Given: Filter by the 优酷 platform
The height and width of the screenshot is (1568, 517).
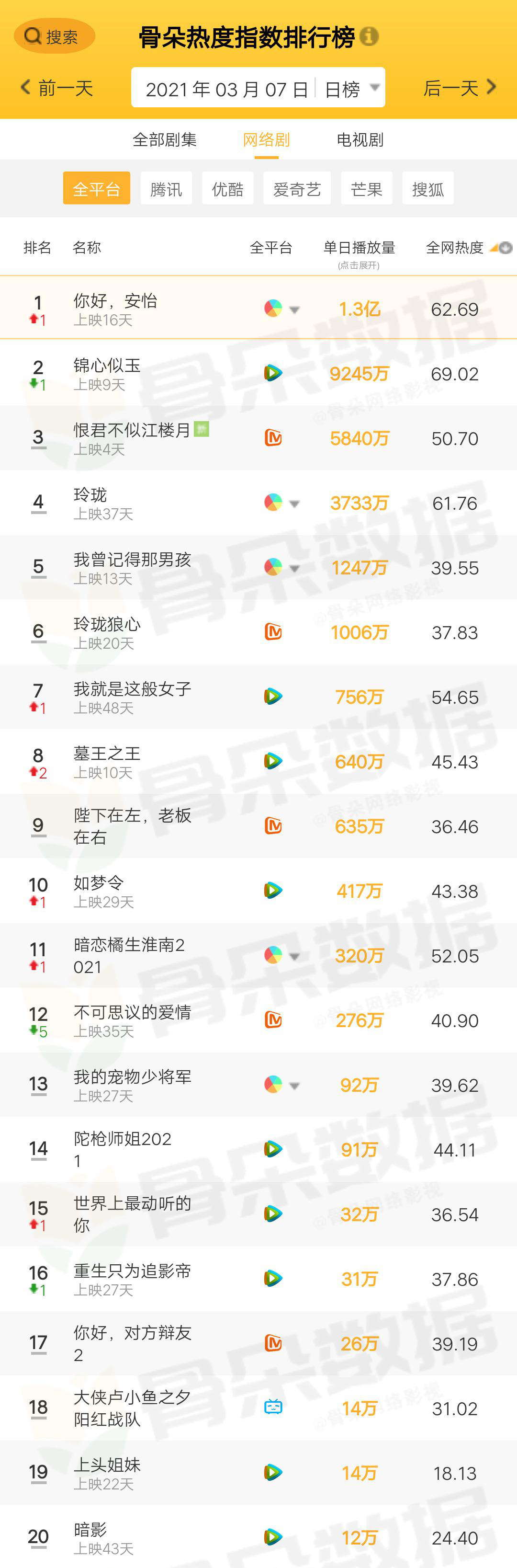Looking at the screenshot, I should (227, 189).
